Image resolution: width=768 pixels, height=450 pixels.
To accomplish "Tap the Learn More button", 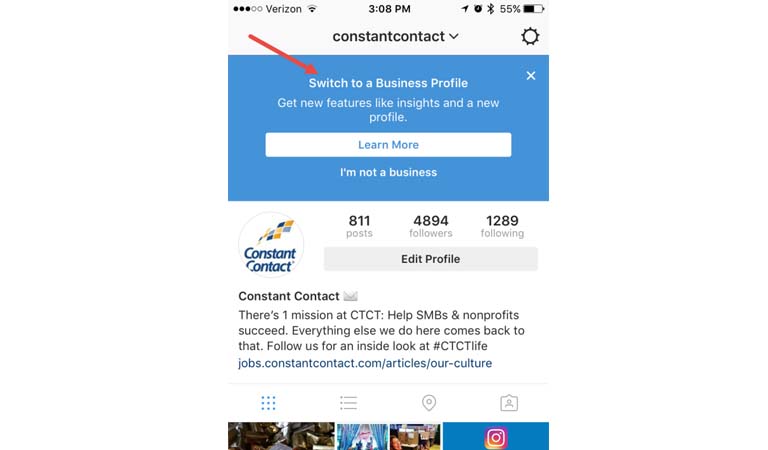I will 388,145.
